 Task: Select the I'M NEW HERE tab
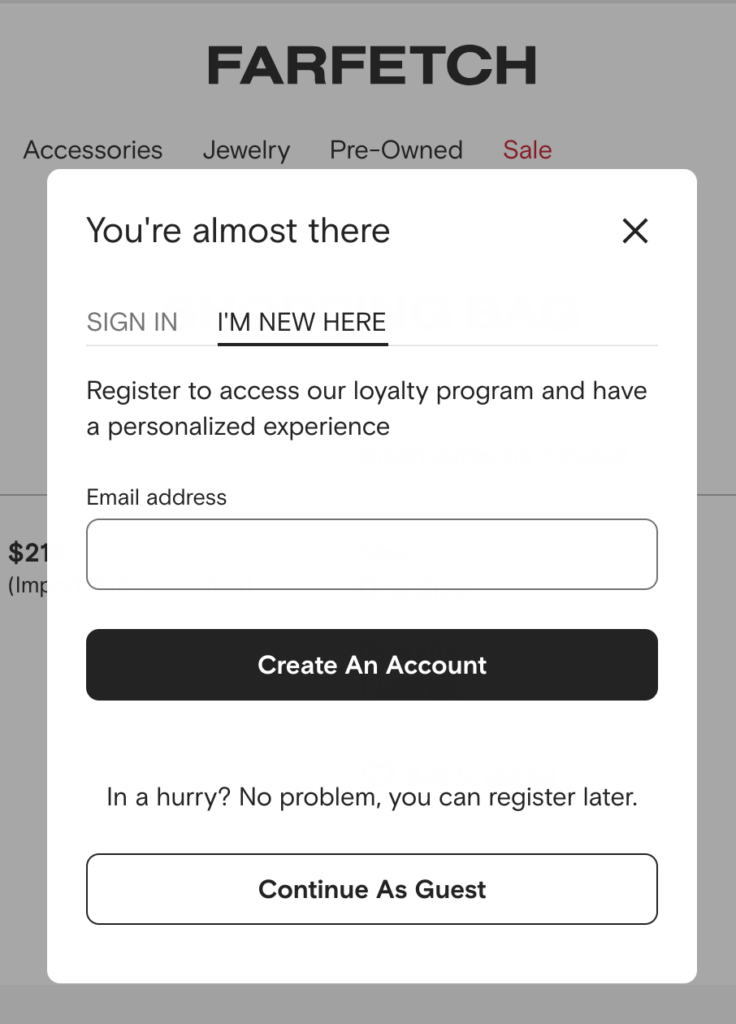tap(302, 322)
